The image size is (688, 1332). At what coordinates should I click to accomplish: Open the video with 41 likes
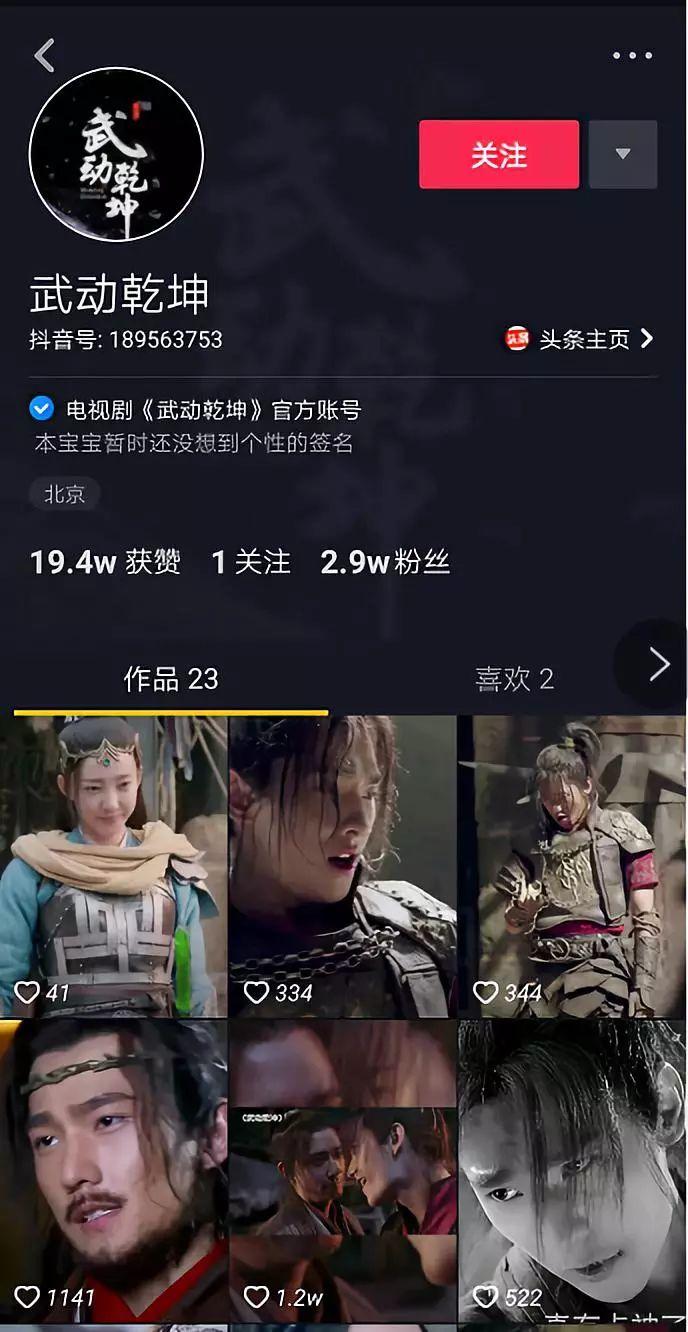(113, 867)
